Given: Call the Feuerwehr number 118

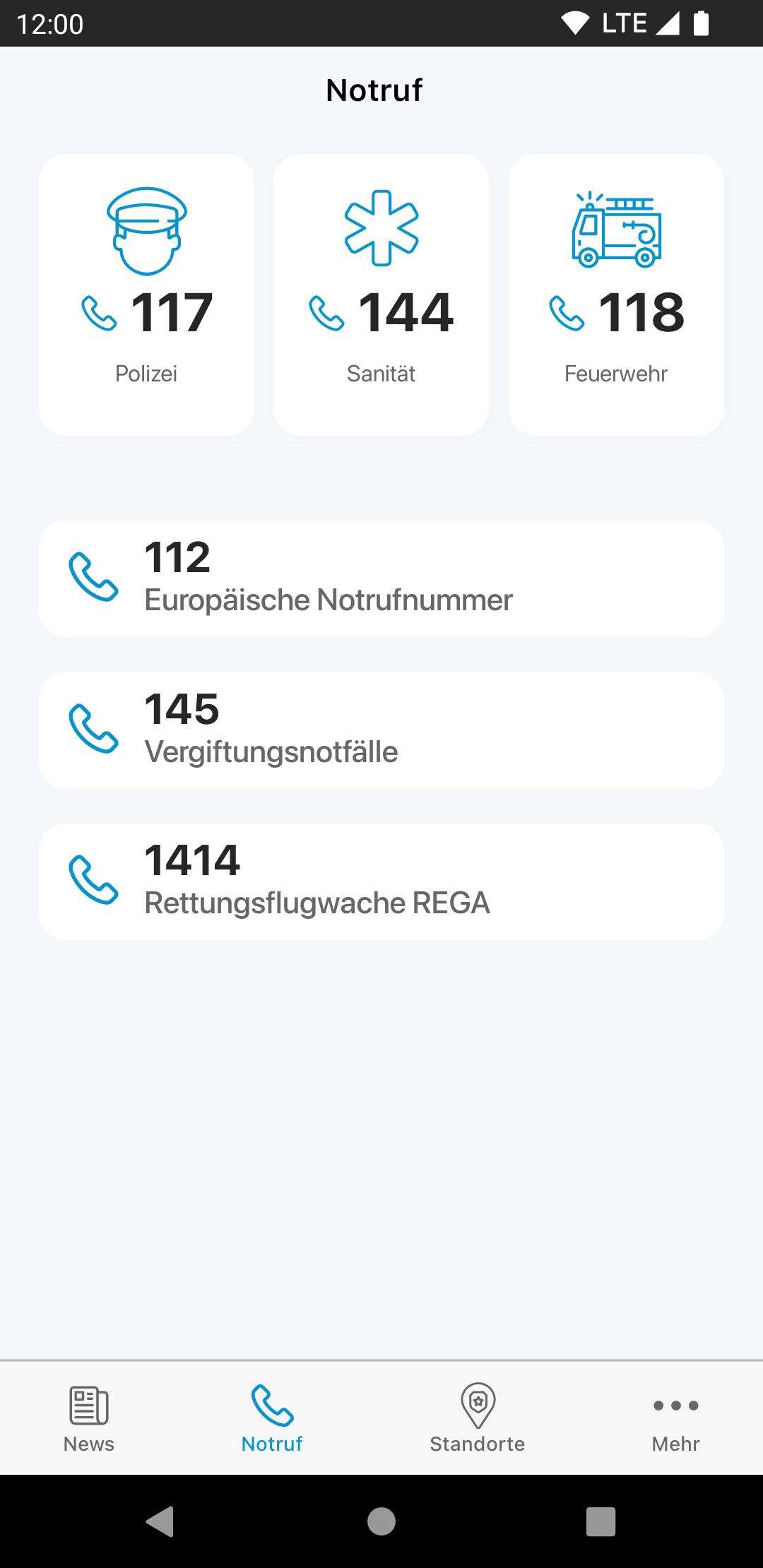Looking at the screenshot, I should [x=616, y=295].
